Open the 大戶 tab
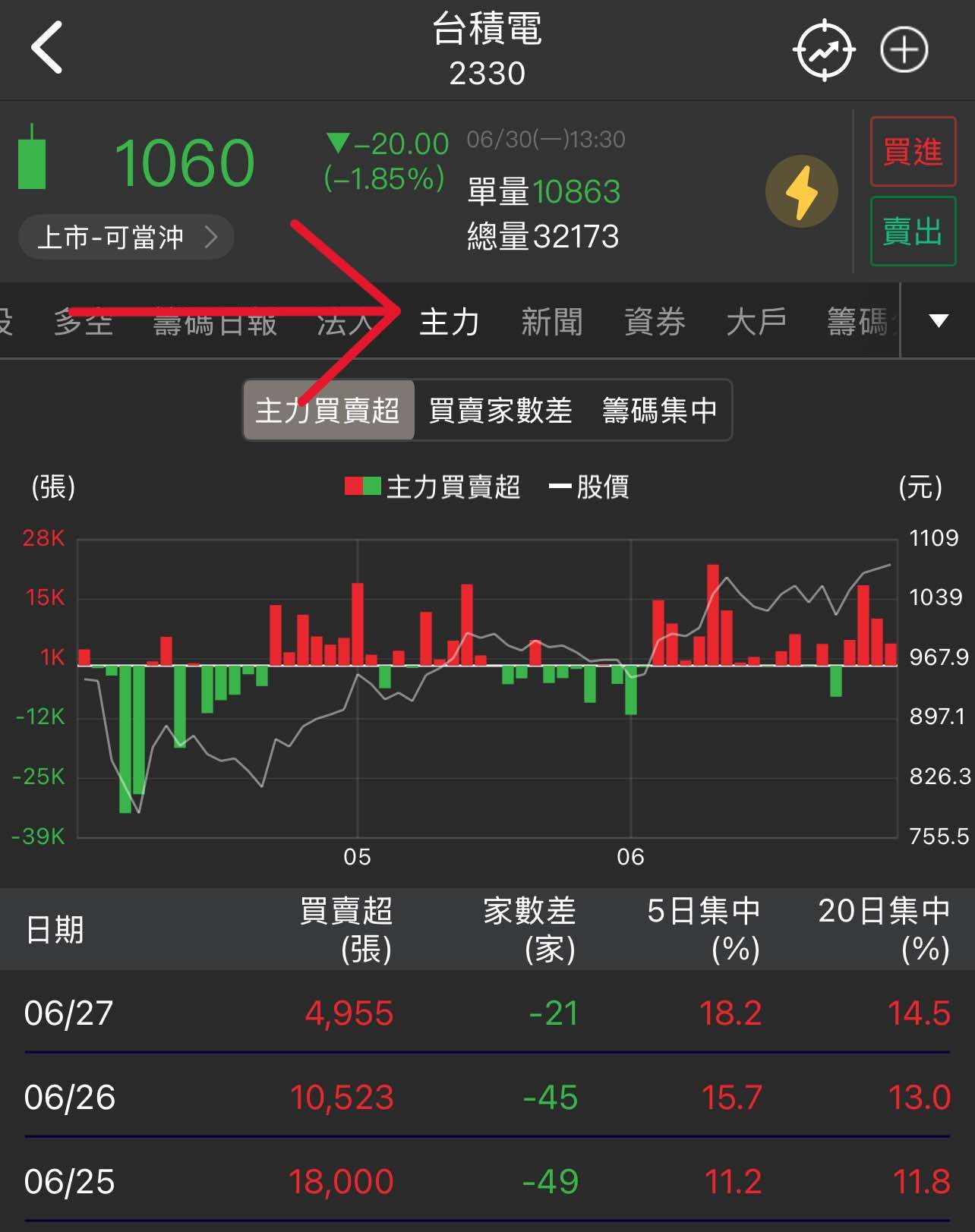Screen dimensions: 975x1232 point(756,322)
